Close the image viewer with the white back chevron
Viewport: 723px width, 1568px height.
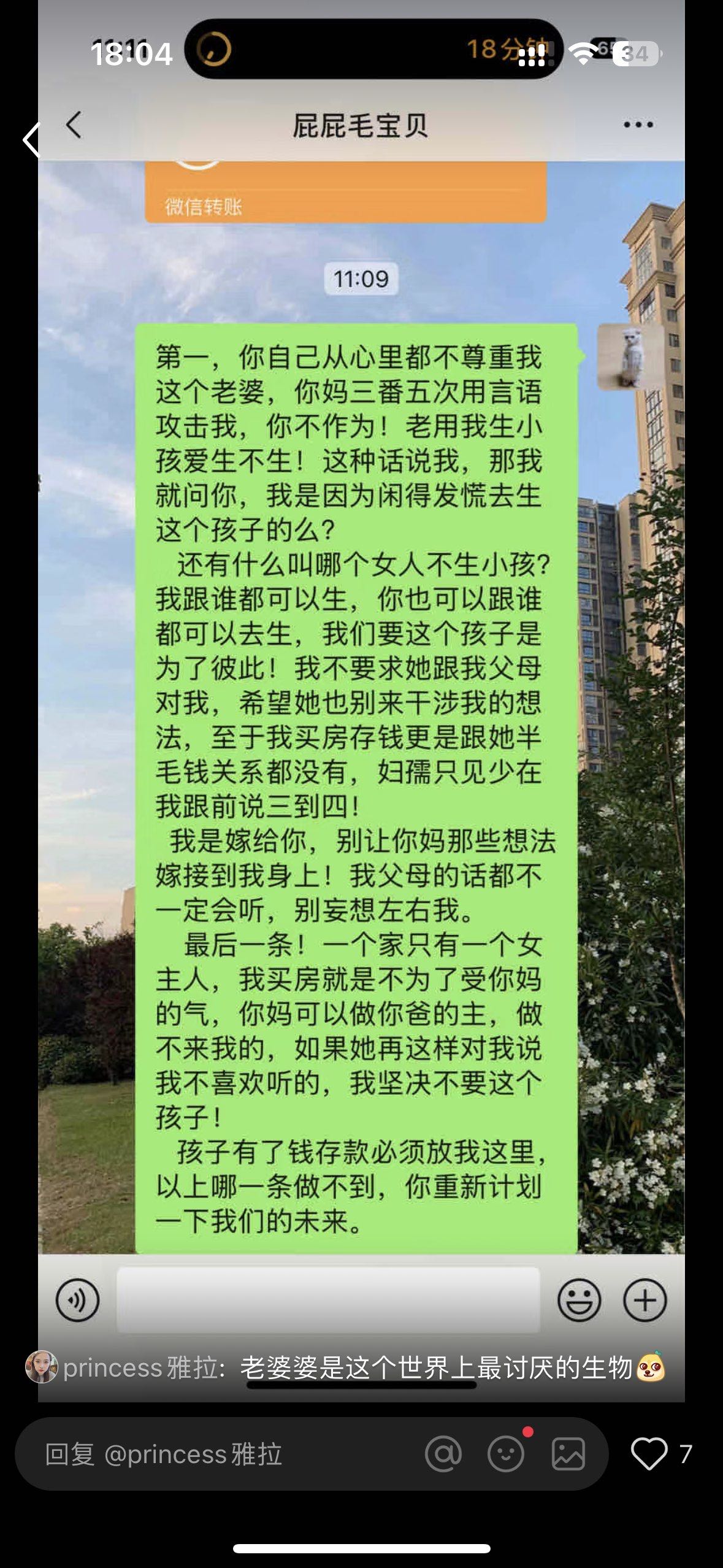point(31,140)
